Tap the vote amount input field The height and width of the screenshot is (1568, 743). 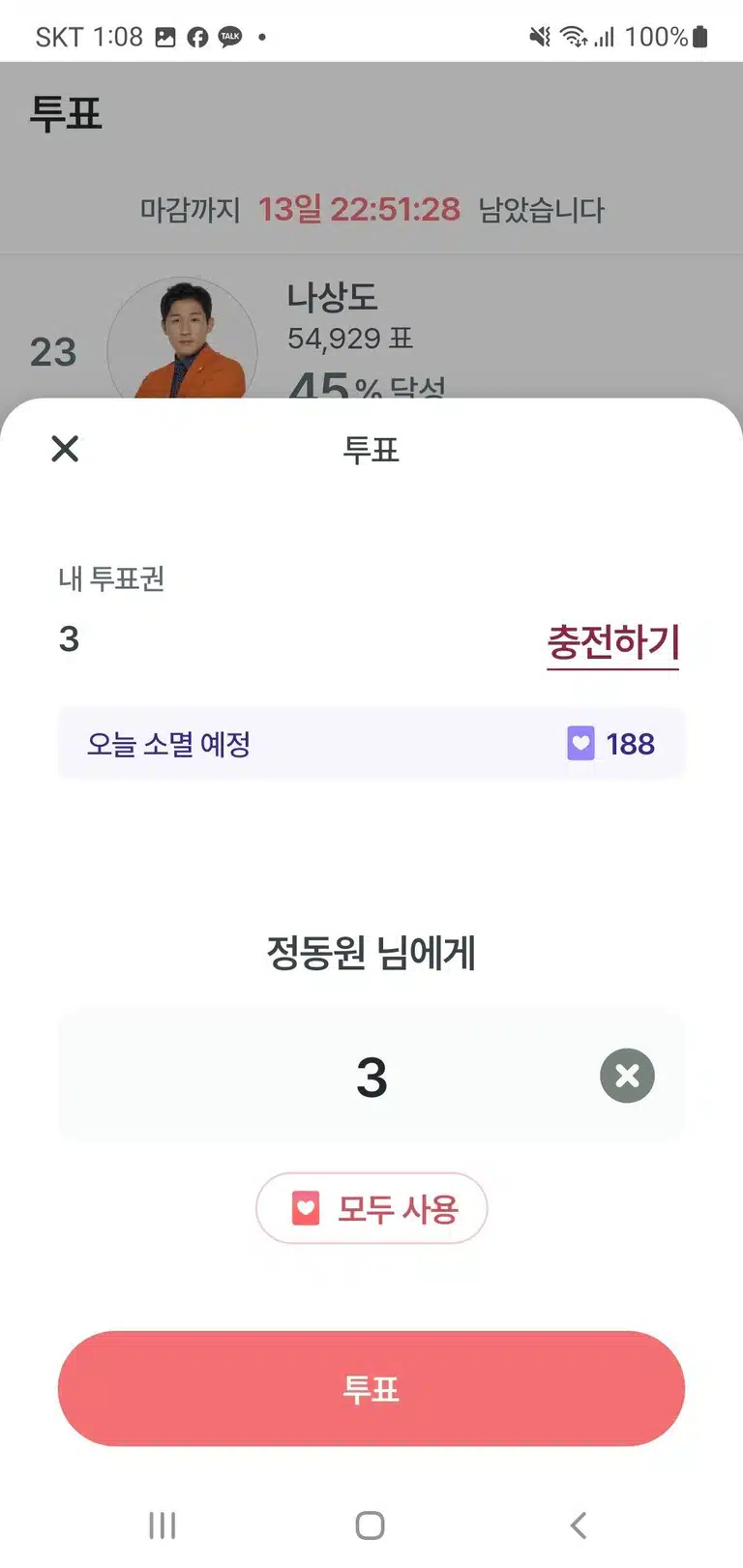[371, 1077]
